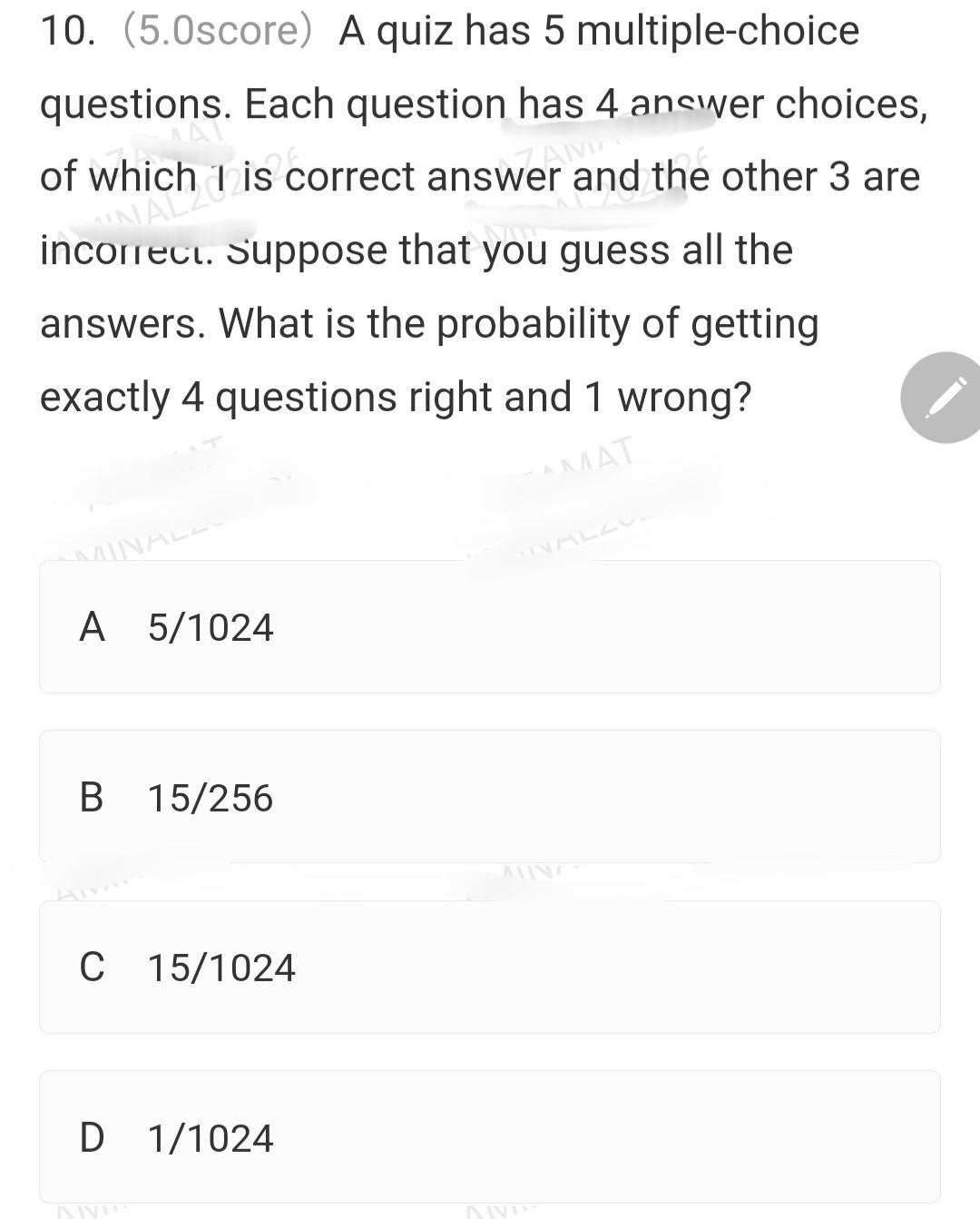980x1219 pixels.
Task: Click the letter A label
Action: coord(93,626)
